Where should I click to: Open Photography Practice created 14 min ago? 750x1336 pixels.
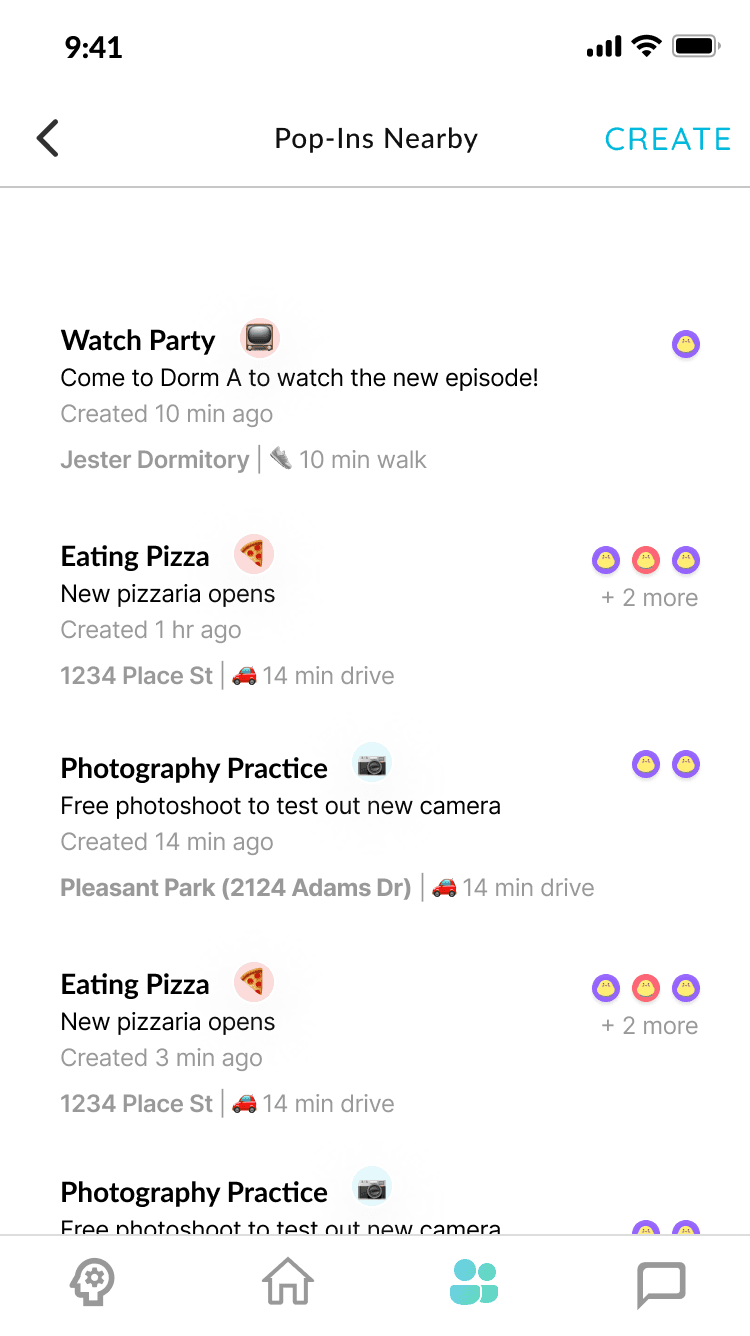194,769
